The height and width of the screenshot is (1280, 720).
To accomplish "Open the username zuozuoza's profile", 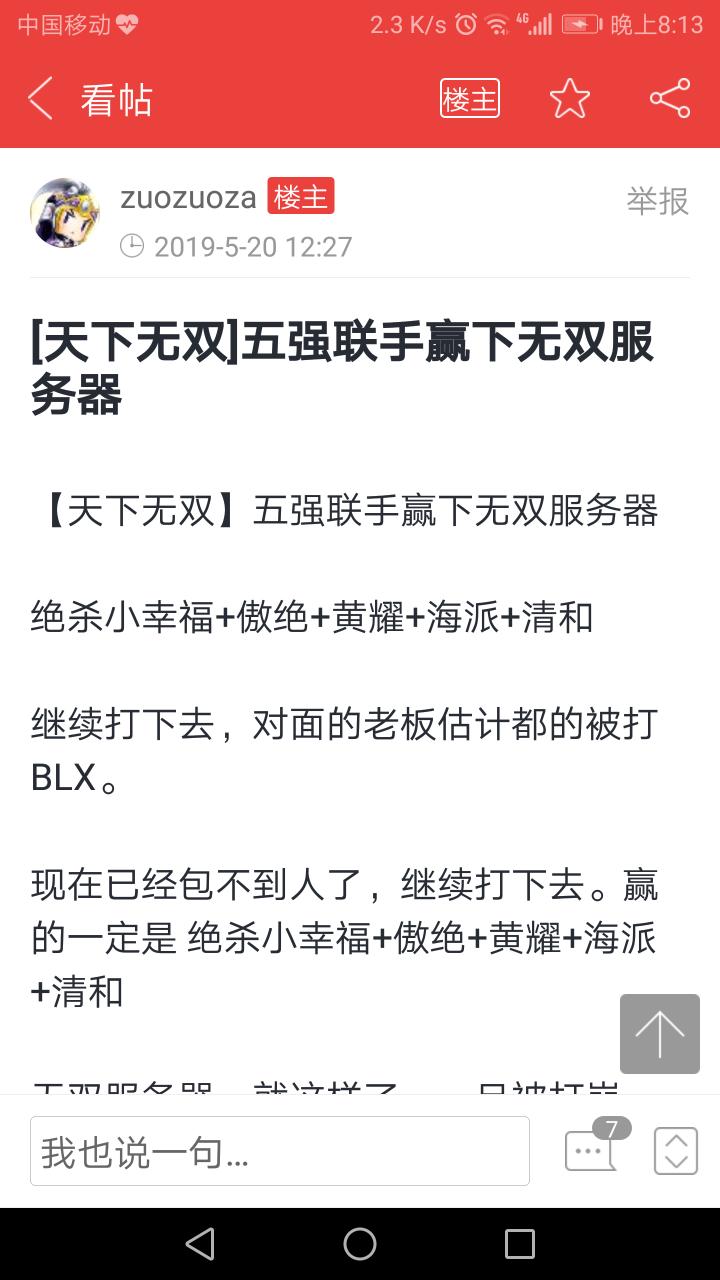I will (188, 197).
